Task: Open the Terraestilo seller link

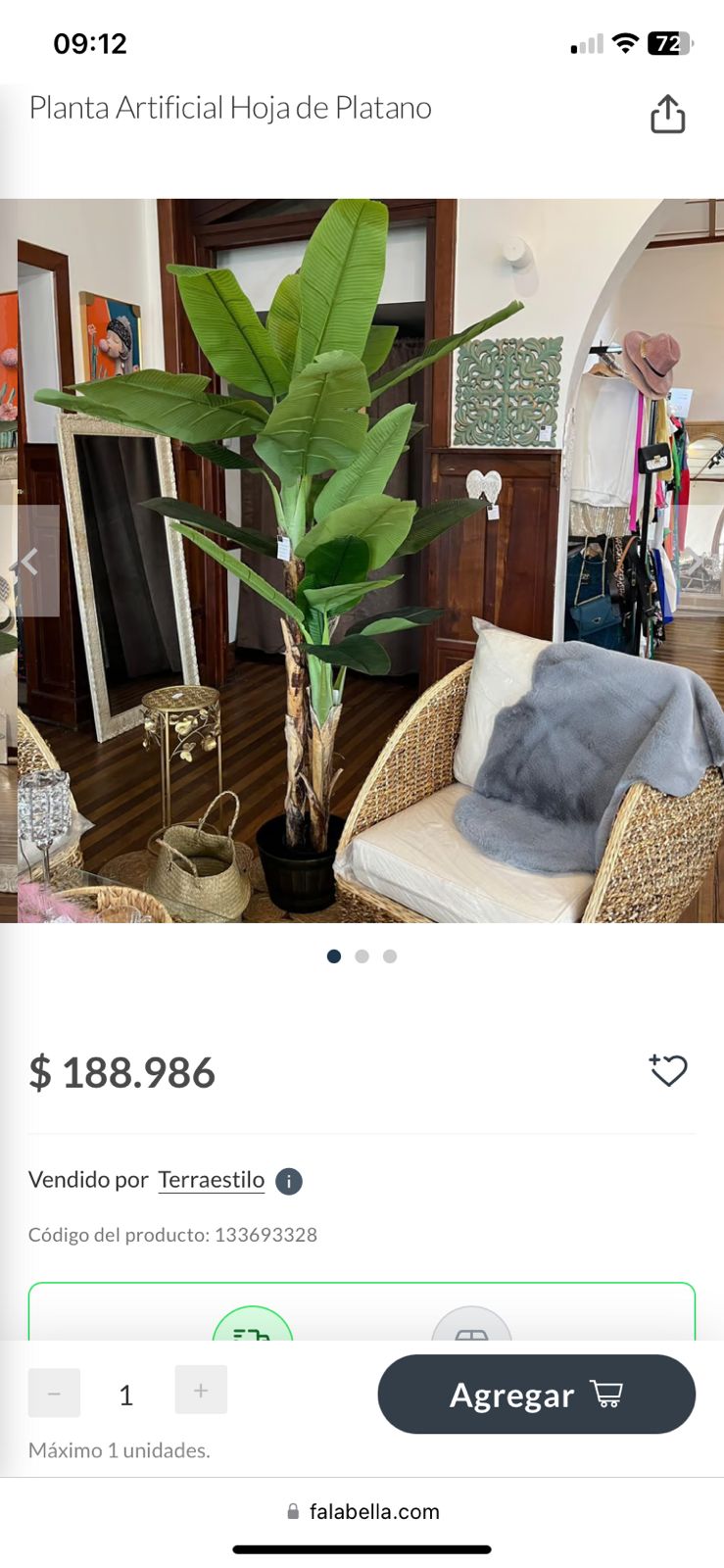Action: pos(211,1180)
